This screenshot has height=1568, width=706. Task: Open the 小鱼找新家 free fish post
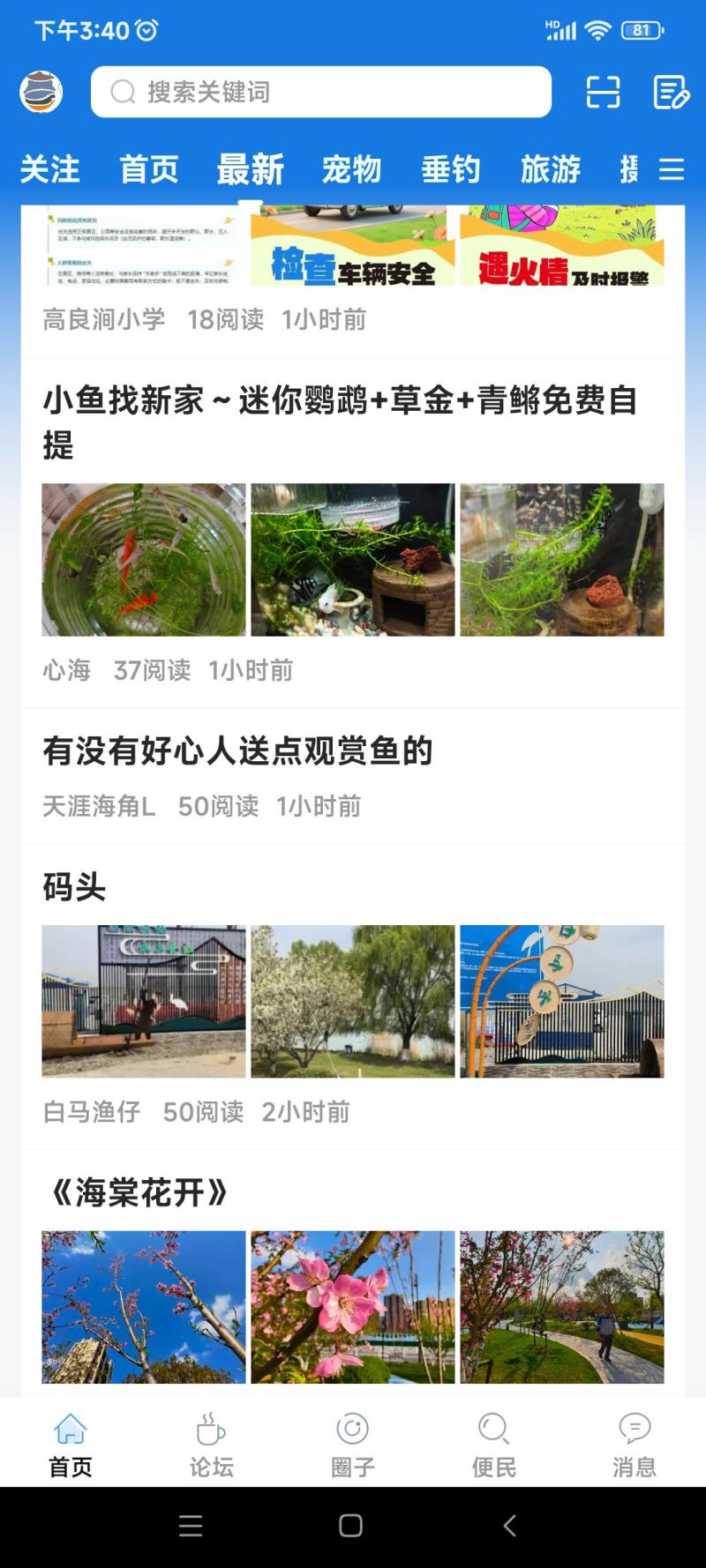point(341,422)
